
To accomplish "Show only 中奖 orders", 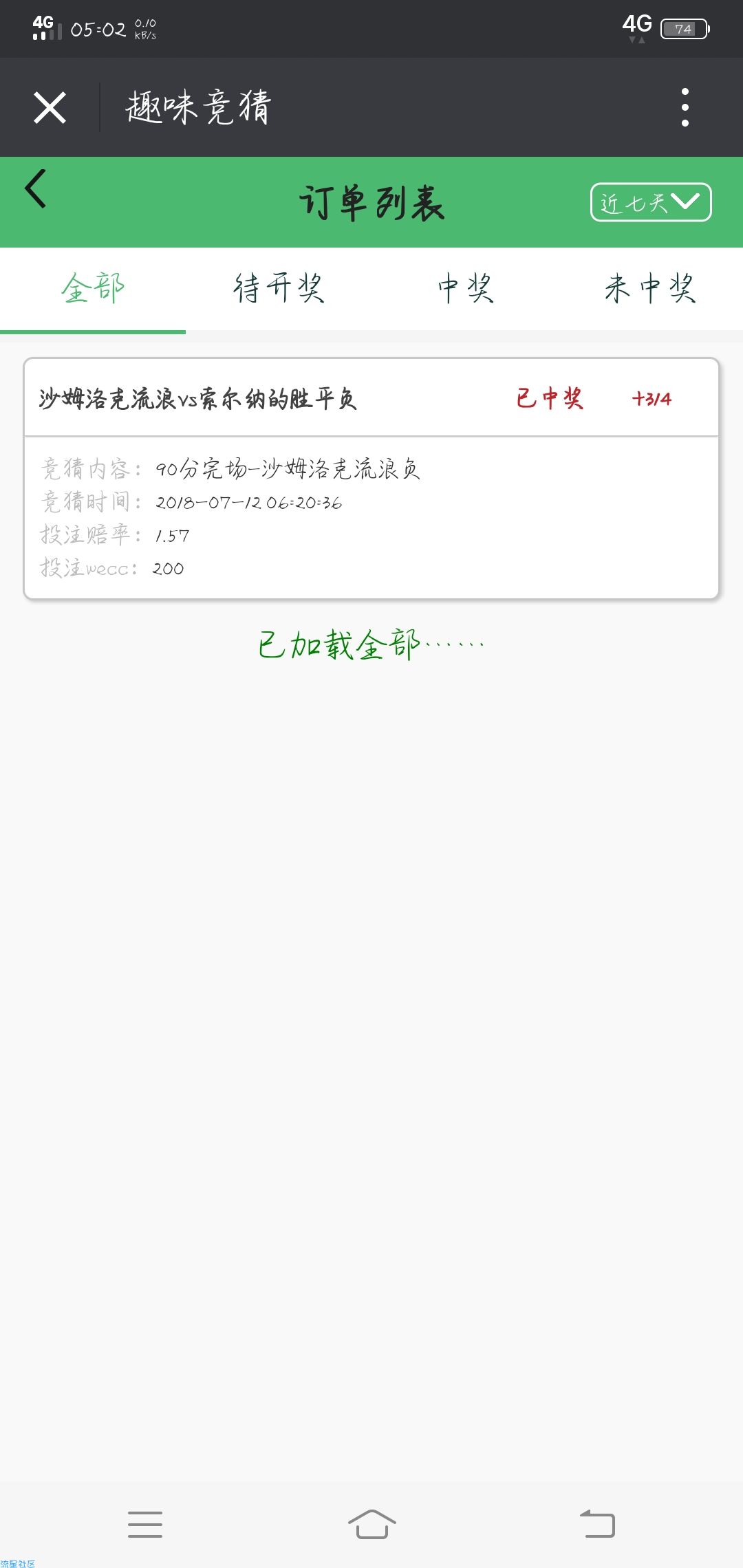I will (x=466, y=288).
